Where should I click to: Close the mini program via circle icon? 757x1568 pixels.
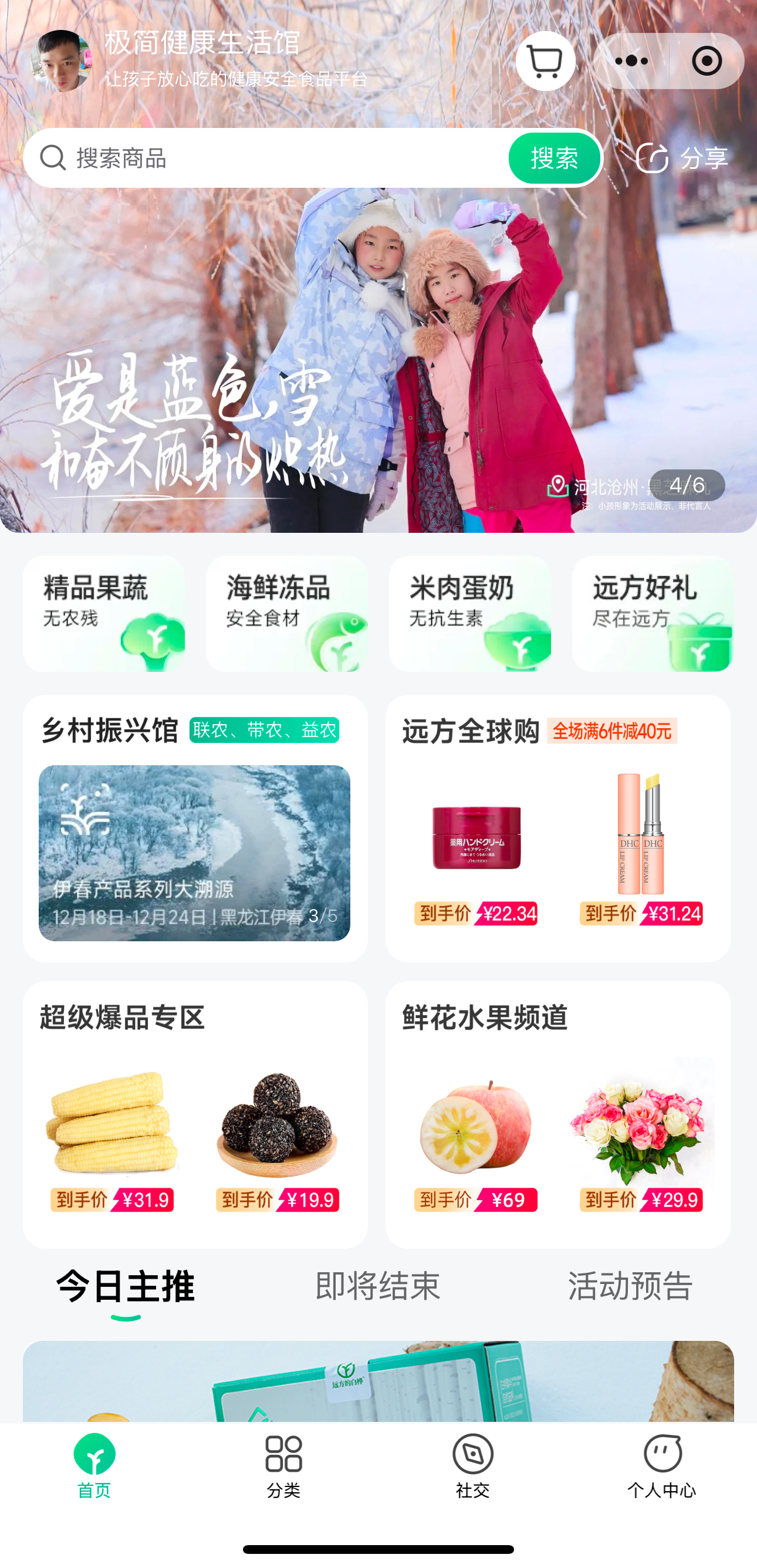tap(707, 62)
